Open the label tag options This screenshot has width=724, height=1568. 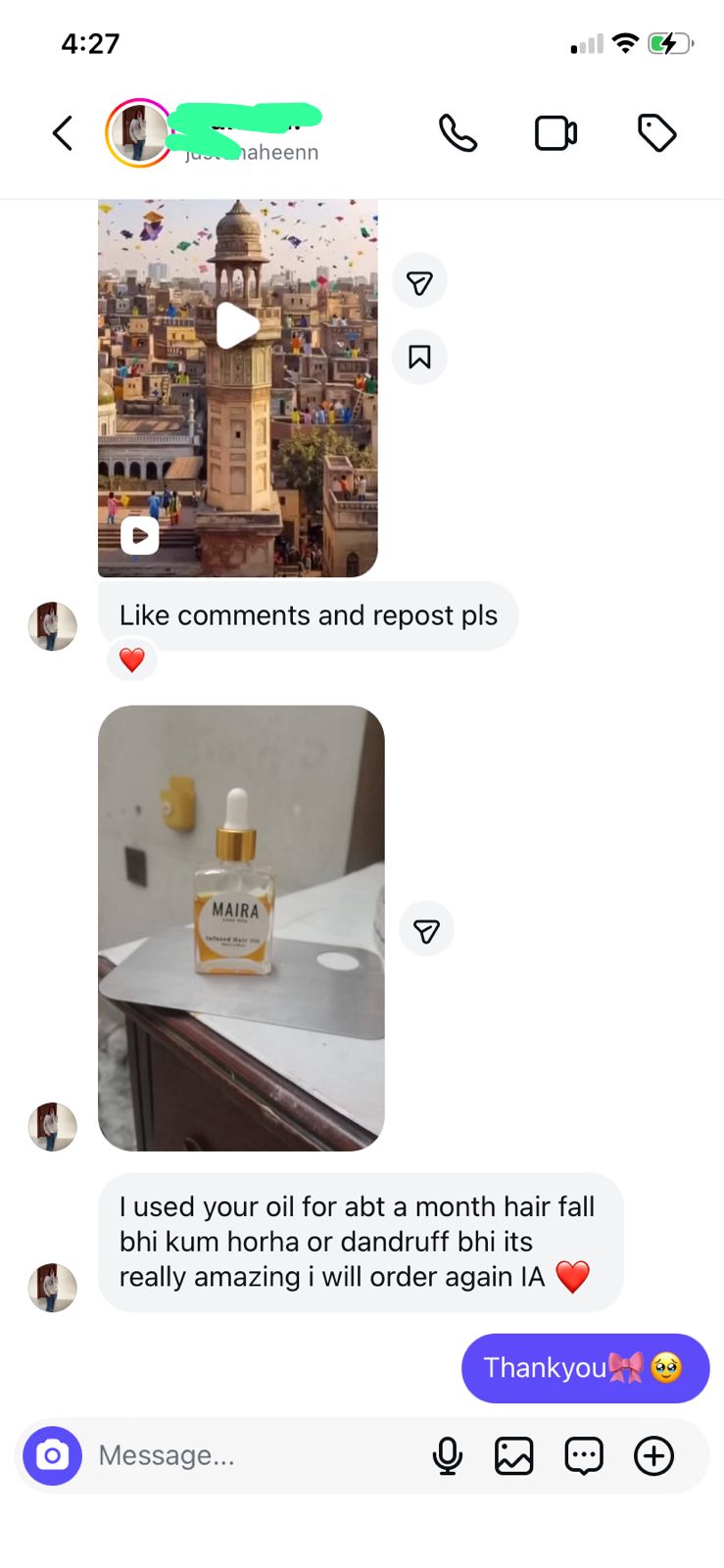pos(656,133)
